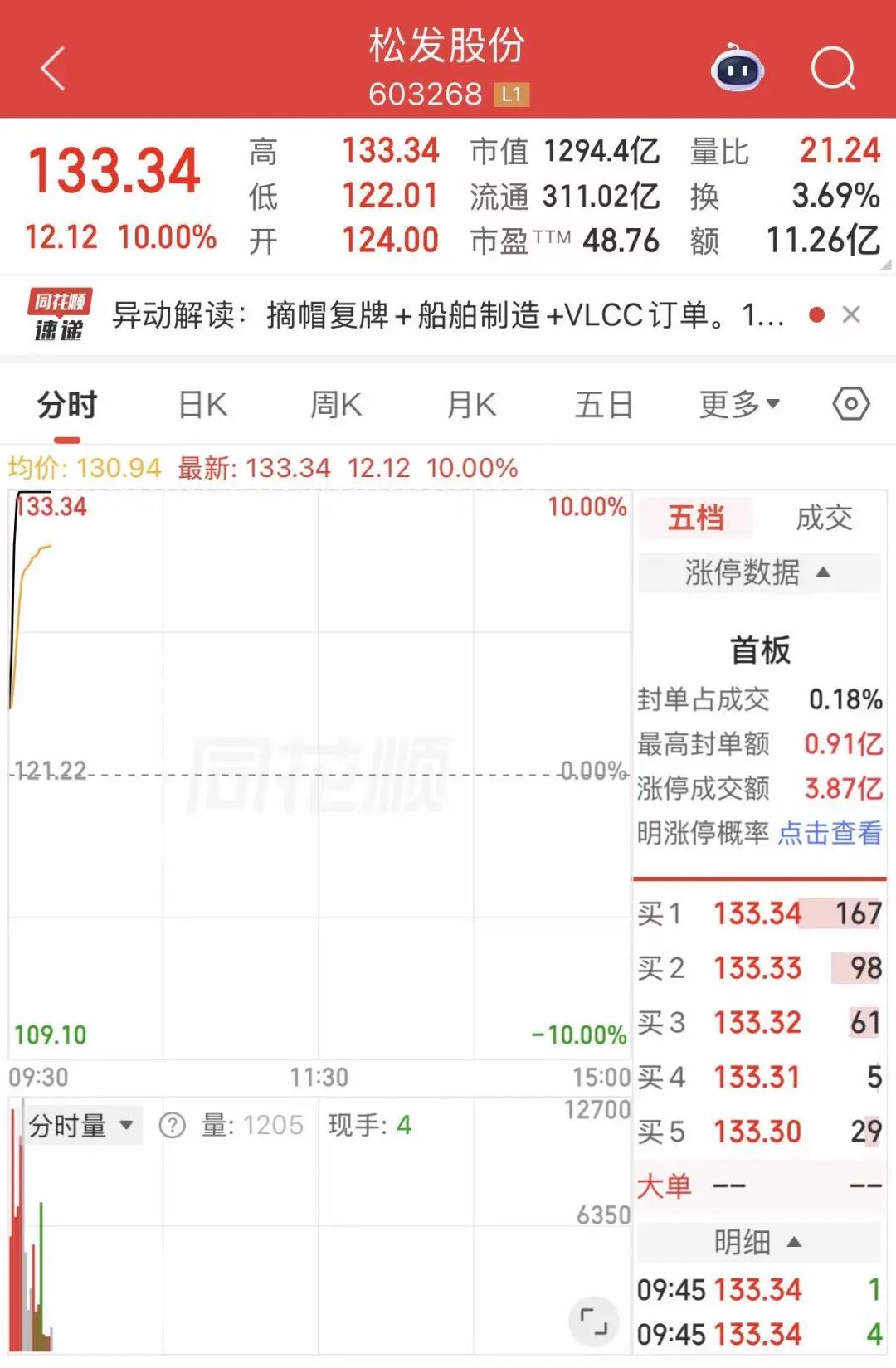Open the 分时量 indicator dropdown

point(80,1126)
